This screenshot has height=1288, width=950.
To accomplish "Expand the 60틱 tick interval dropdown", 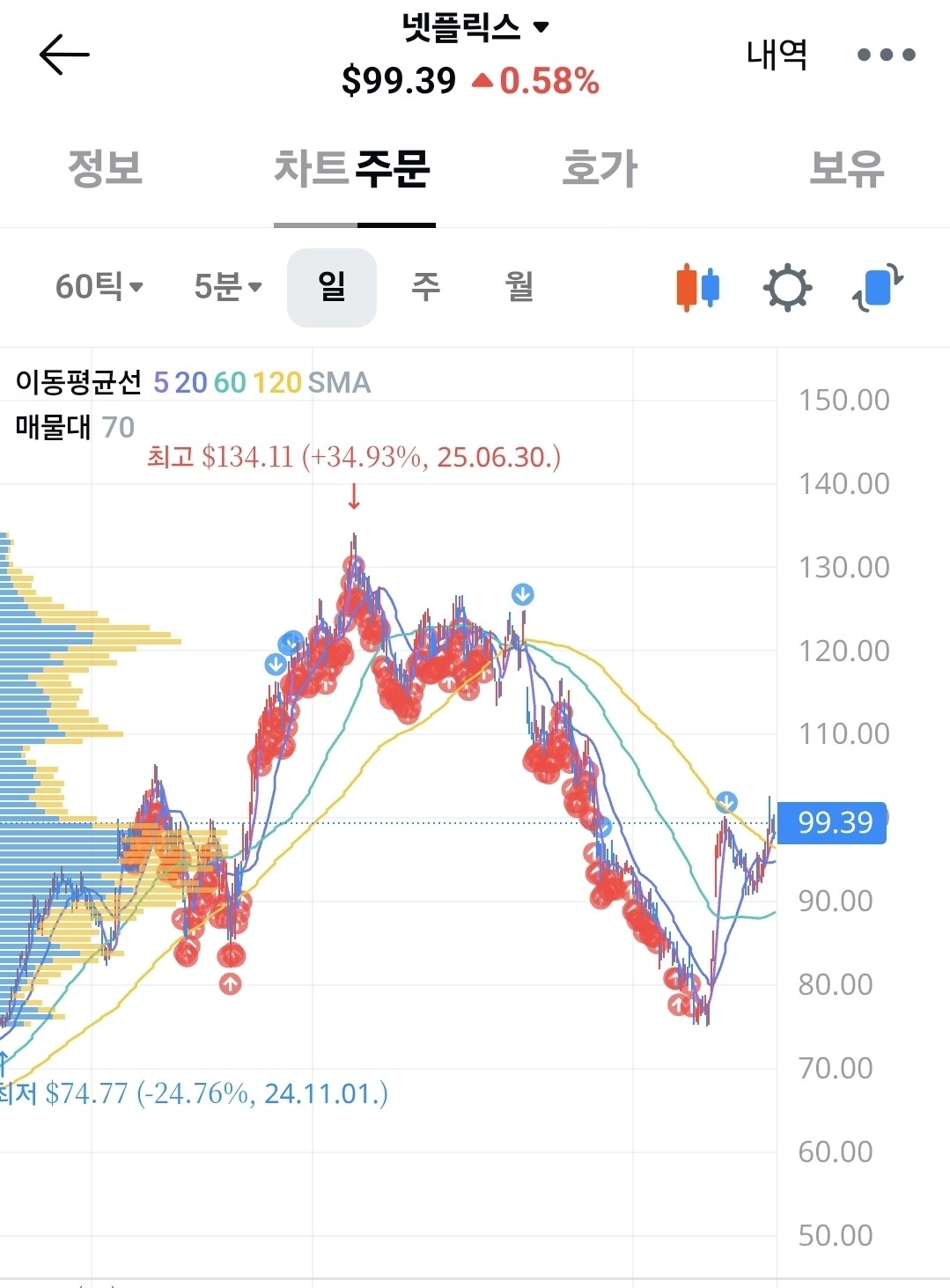I will [99, 287].
